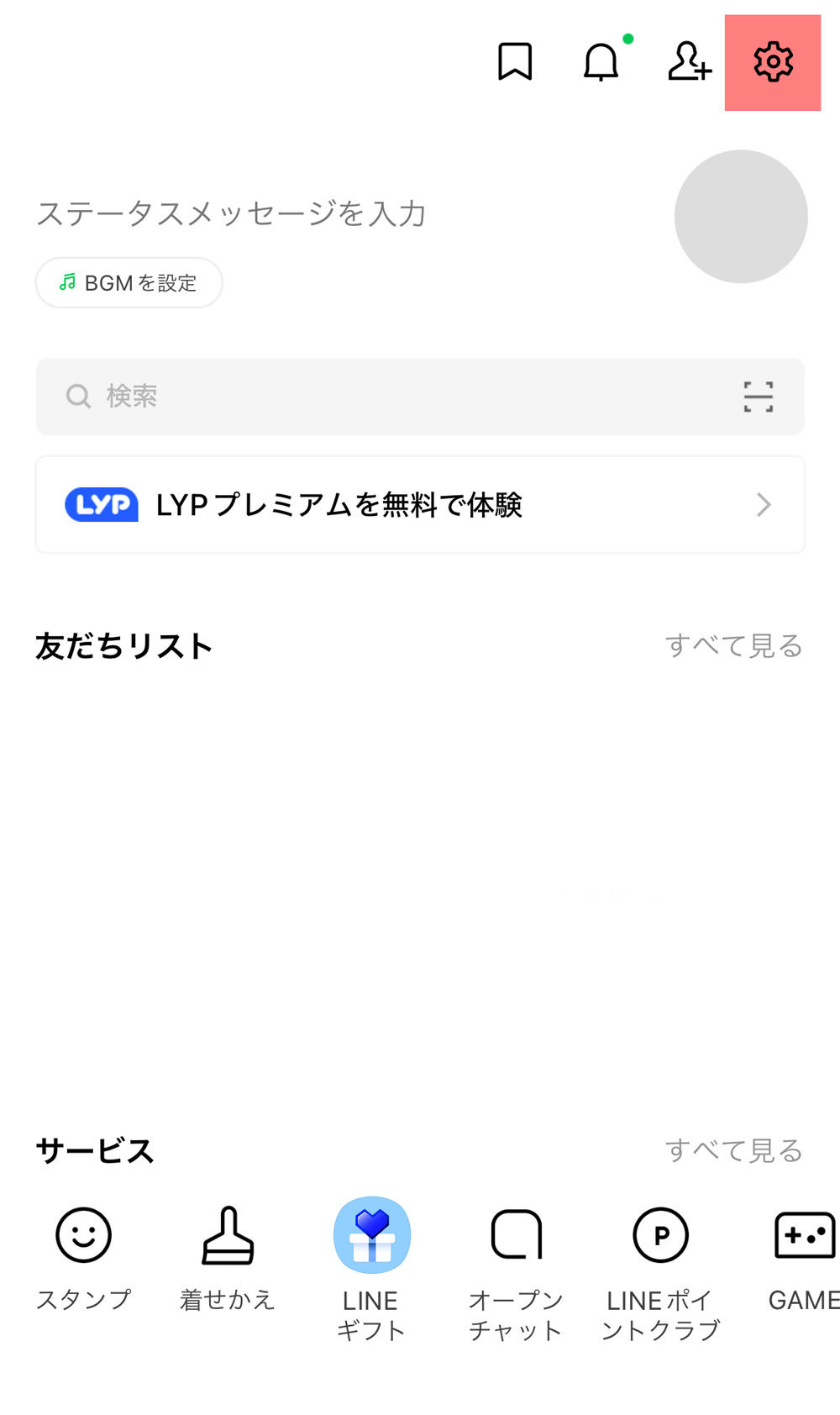Open the LYPプレミアム free trial banner
The image size is (840, 1415).
click(x=420, y=505)
